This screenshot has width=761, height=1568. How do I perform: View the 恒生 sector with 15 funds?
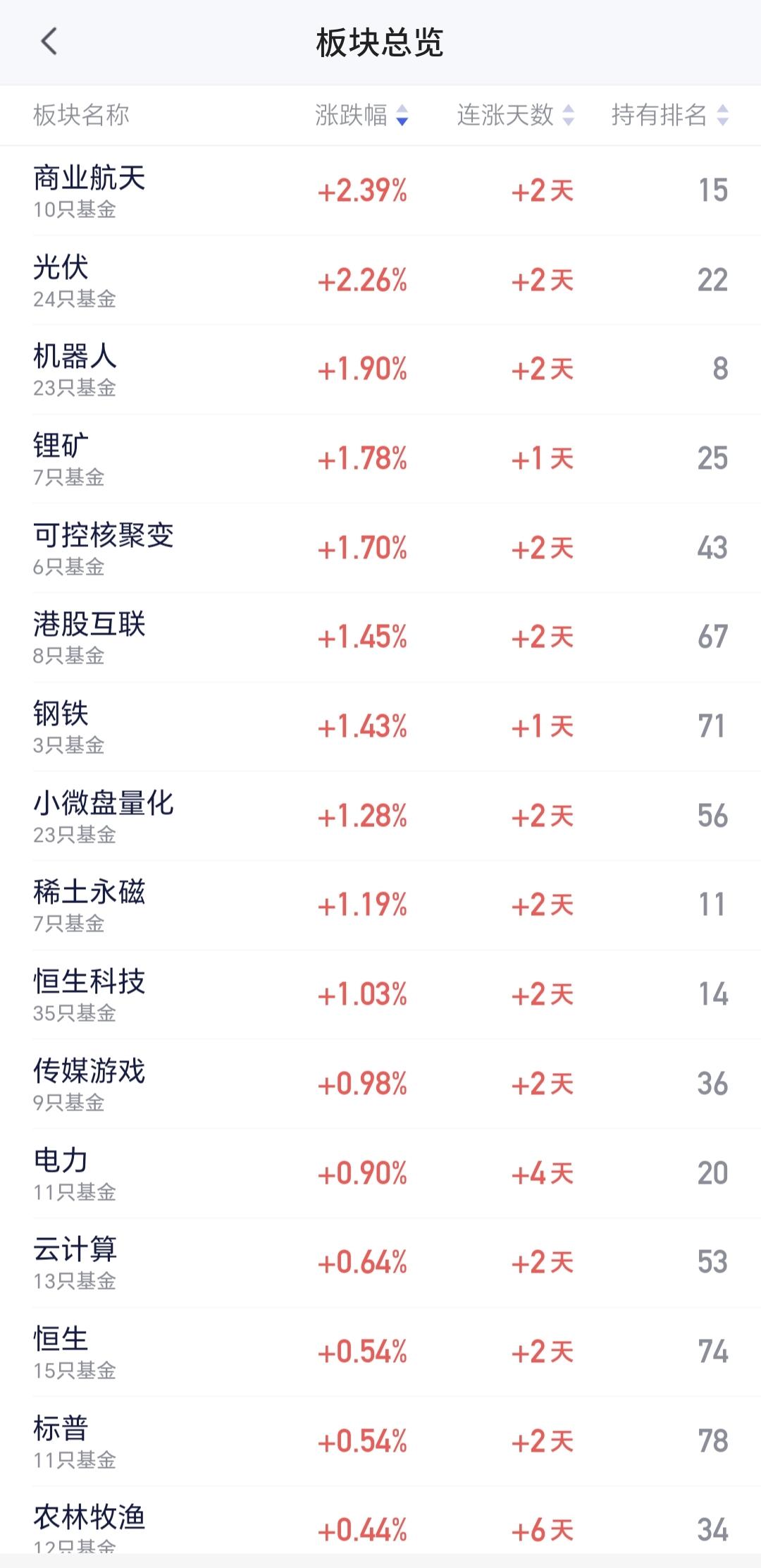pyautogui.click(x=380, y=1352)
